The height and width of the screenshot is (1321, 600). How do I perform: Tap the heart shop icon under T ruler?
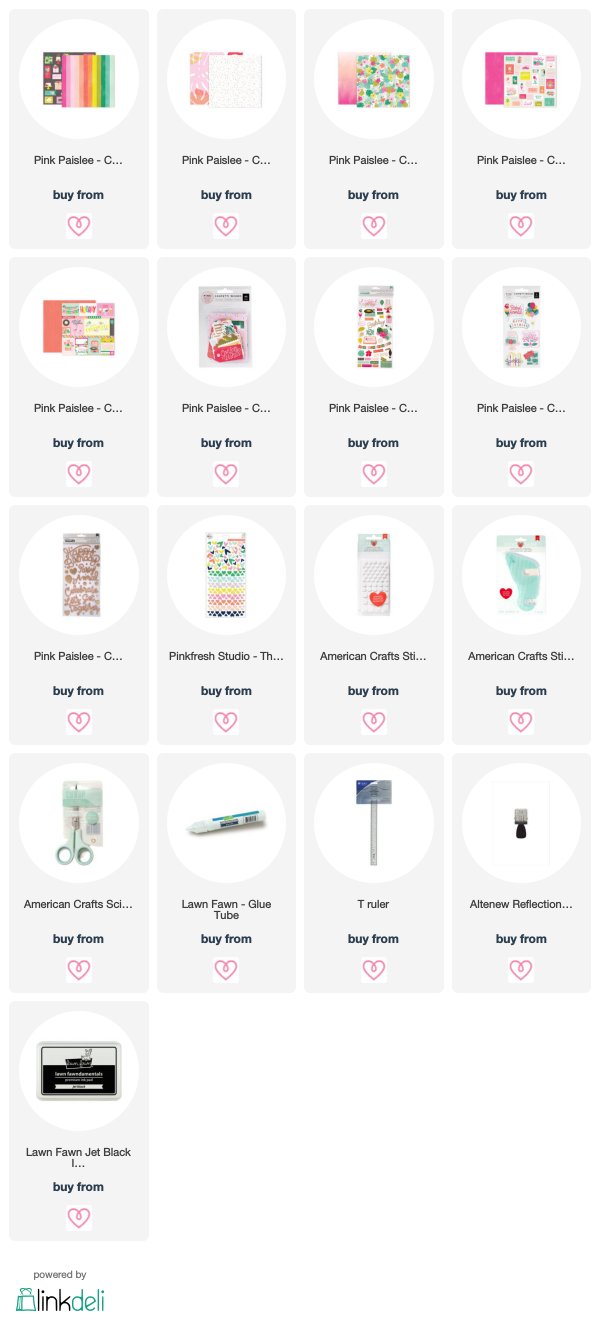(x=373, y=969)
